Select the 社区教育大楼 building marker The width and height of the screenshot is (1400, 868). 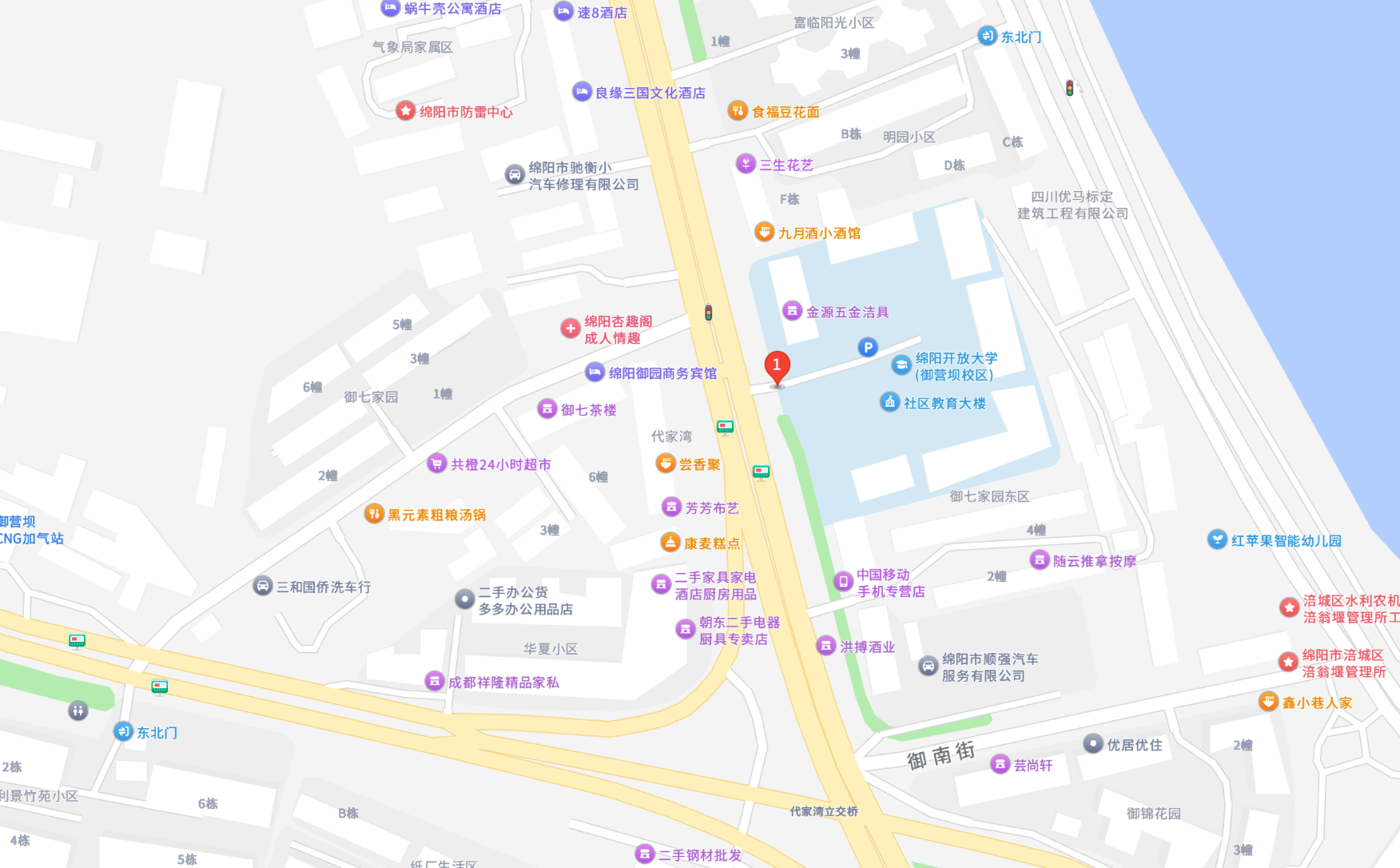(x=889, y=402)
